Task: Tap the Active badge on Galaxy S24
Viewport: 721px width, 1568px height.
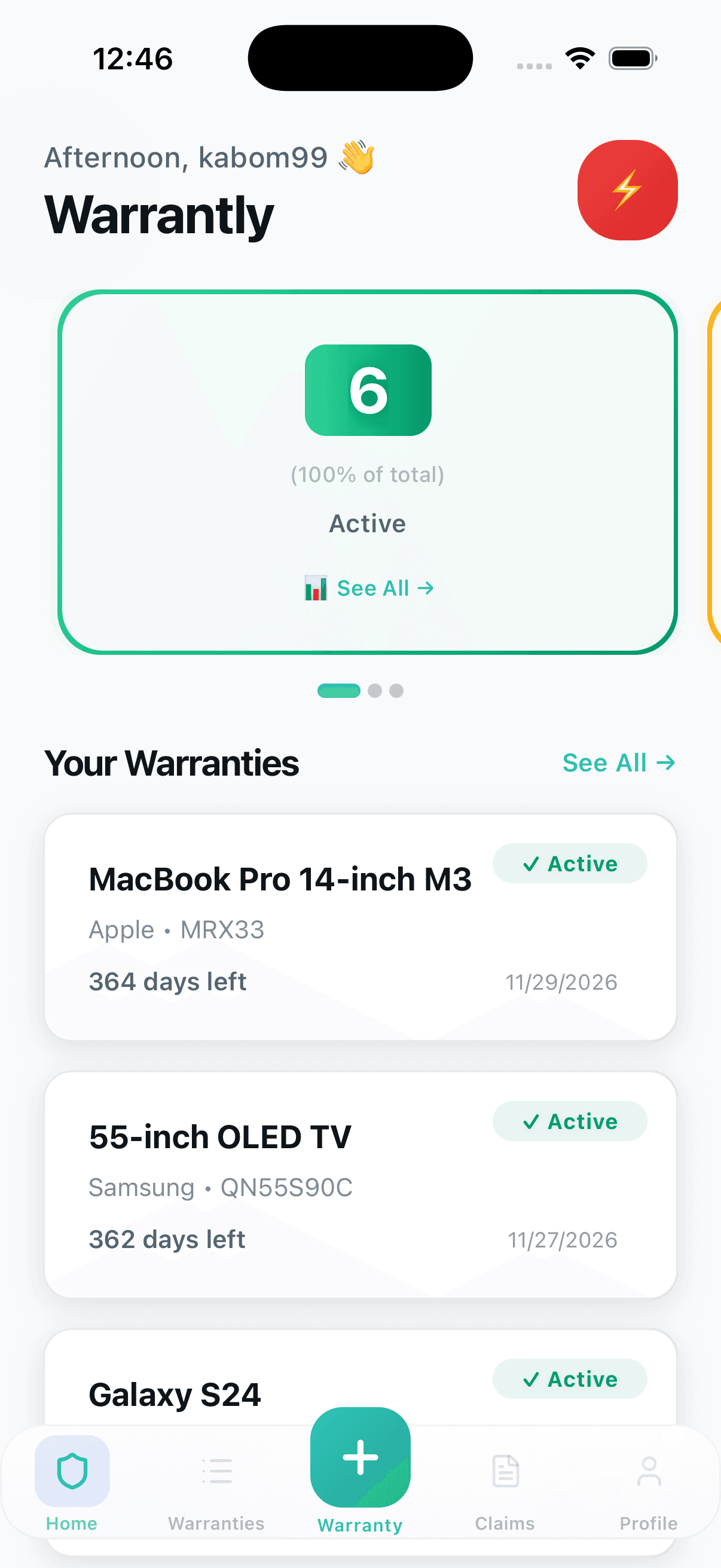Action: pyautogui.click(x=570, y=1380)
